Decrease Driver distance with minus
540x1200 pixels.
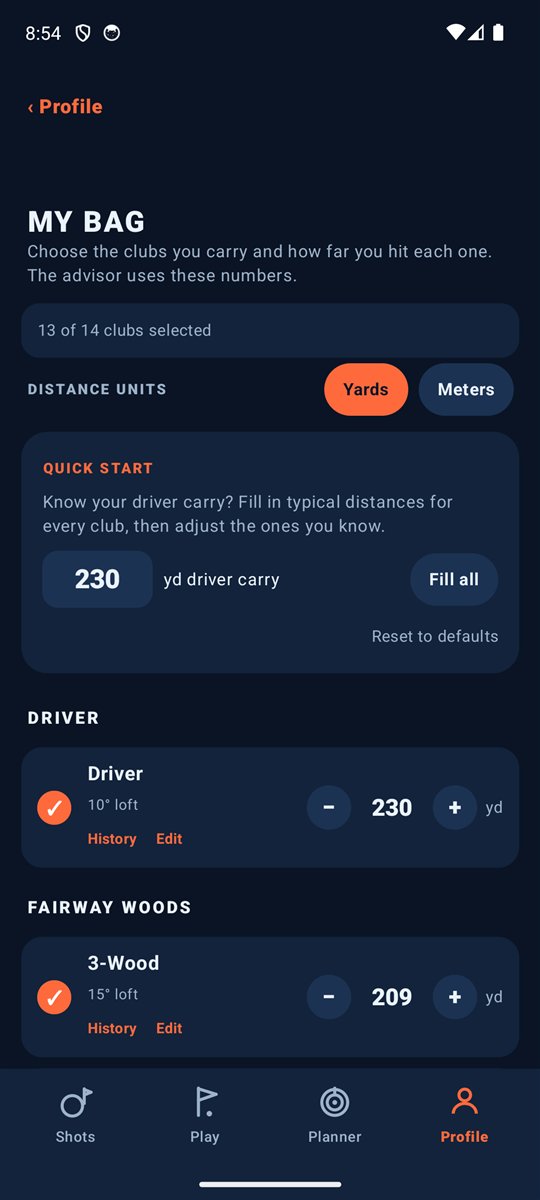[329, 807]
